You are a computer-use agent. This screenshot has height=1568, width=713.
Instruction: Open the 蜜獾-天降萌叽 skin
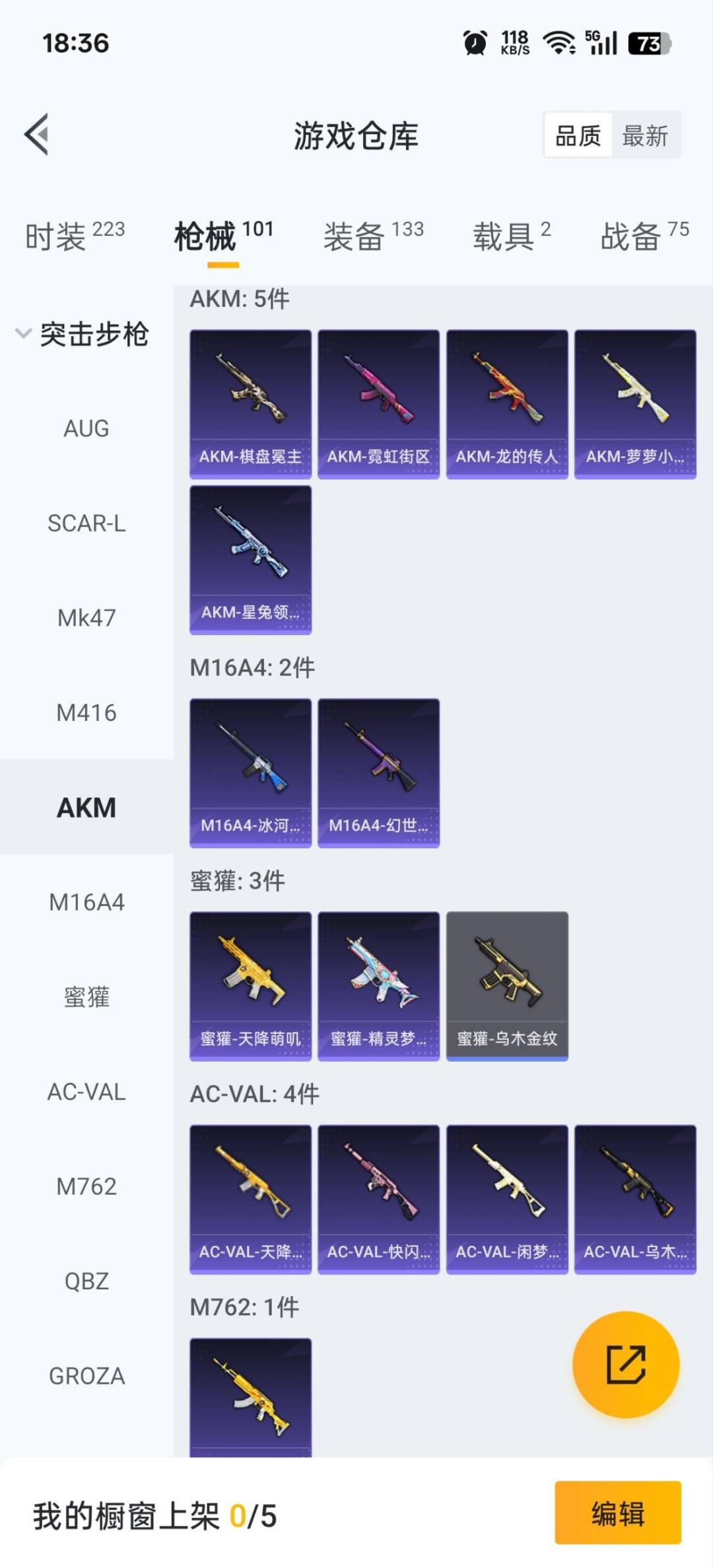pyautogui.click(x=250, y=986)
